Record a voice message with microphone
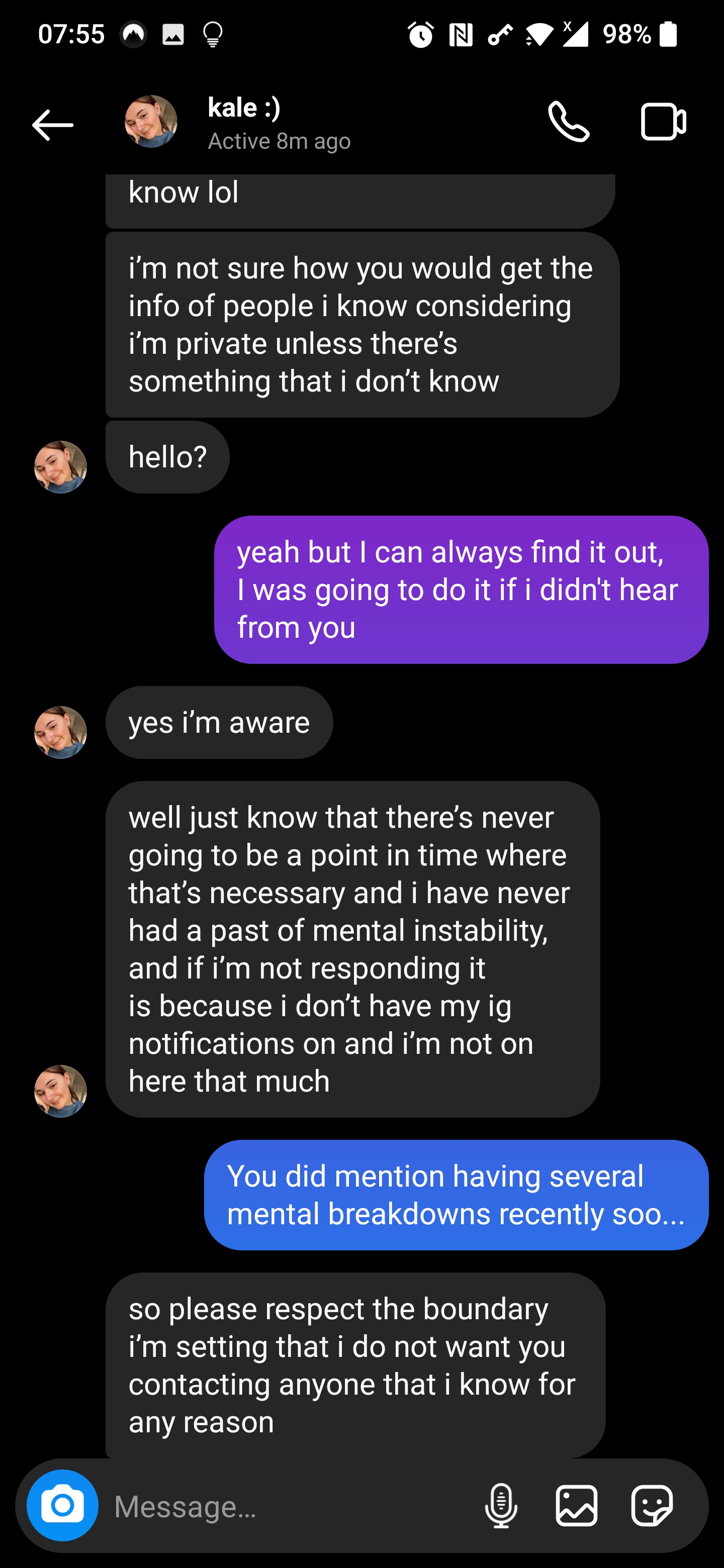This screenshot has width=724, height=1568. 501,1505
